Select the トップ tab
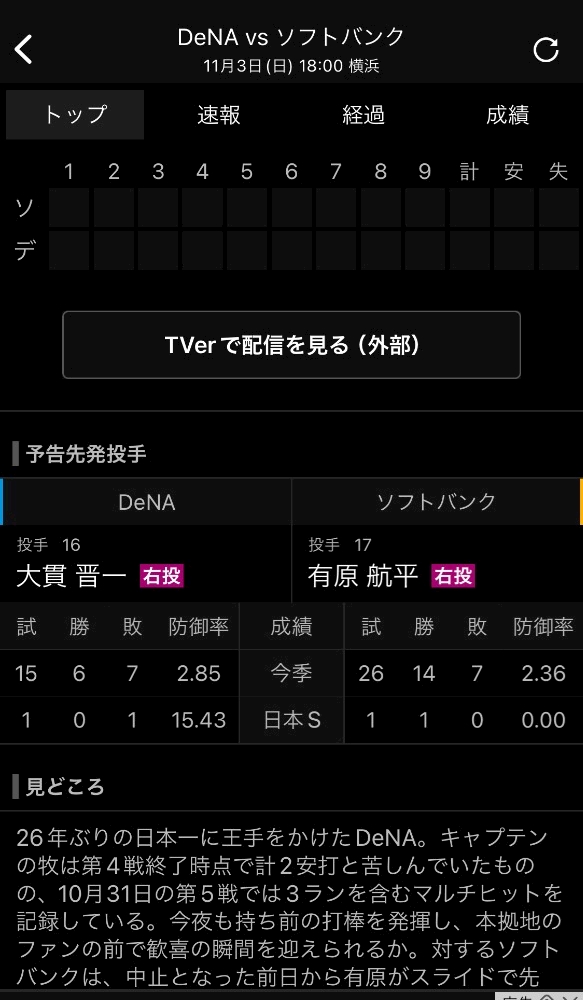The width and height of the screenshot is (583, 1000). (75, 115)
